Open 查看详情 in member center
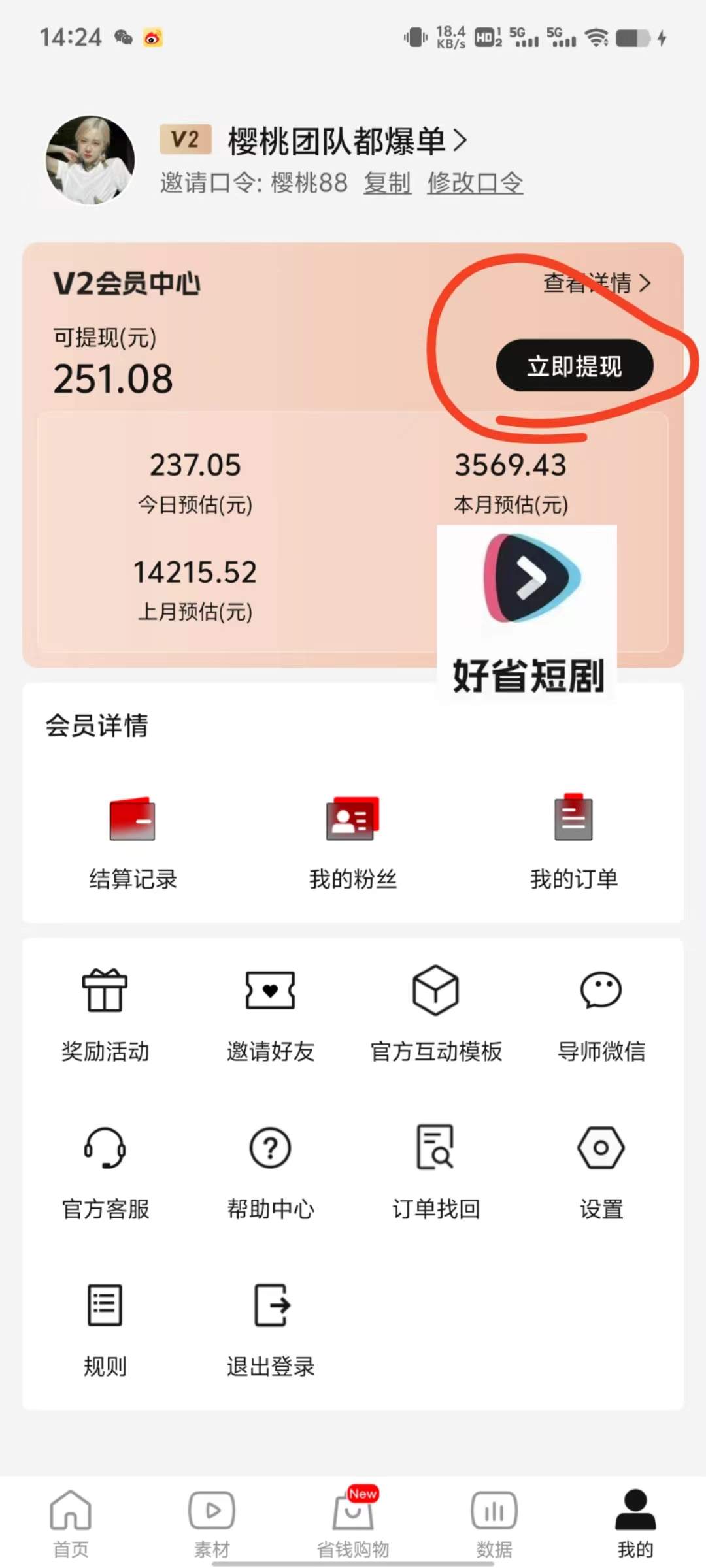 (596, 283)
